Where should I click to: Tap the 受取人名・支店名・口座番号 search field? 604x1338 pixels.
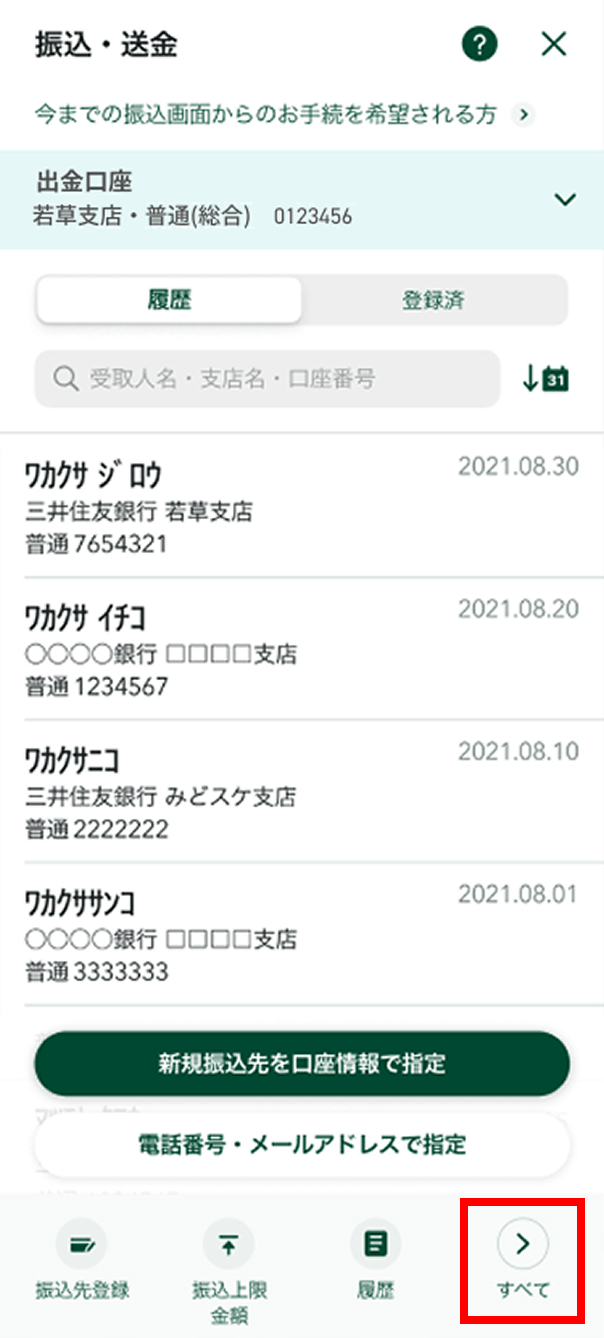tap(267, 379)
